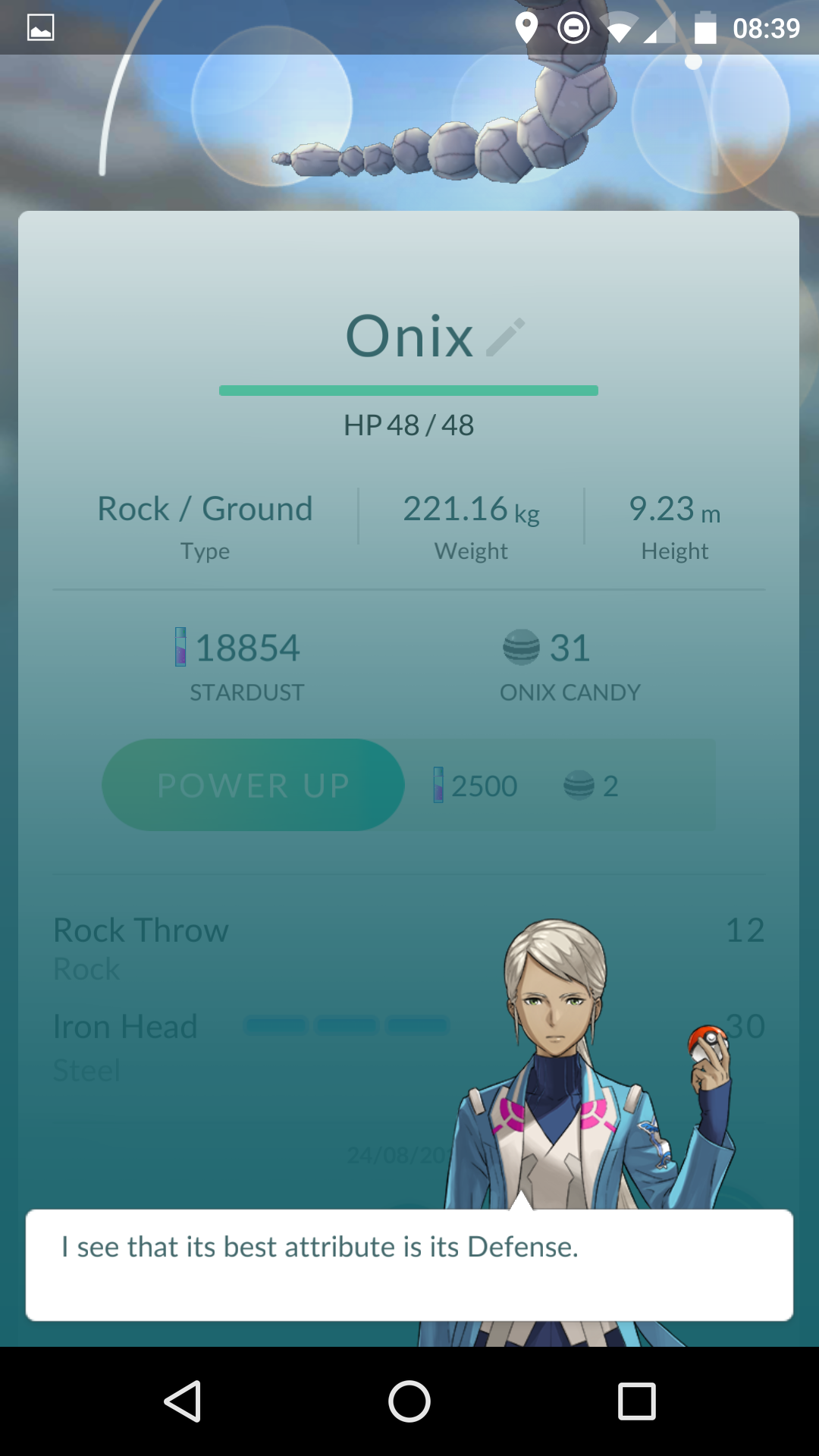Tap the system home button
Screen dimensions: 819x1456
click(x=409, y=1401)
